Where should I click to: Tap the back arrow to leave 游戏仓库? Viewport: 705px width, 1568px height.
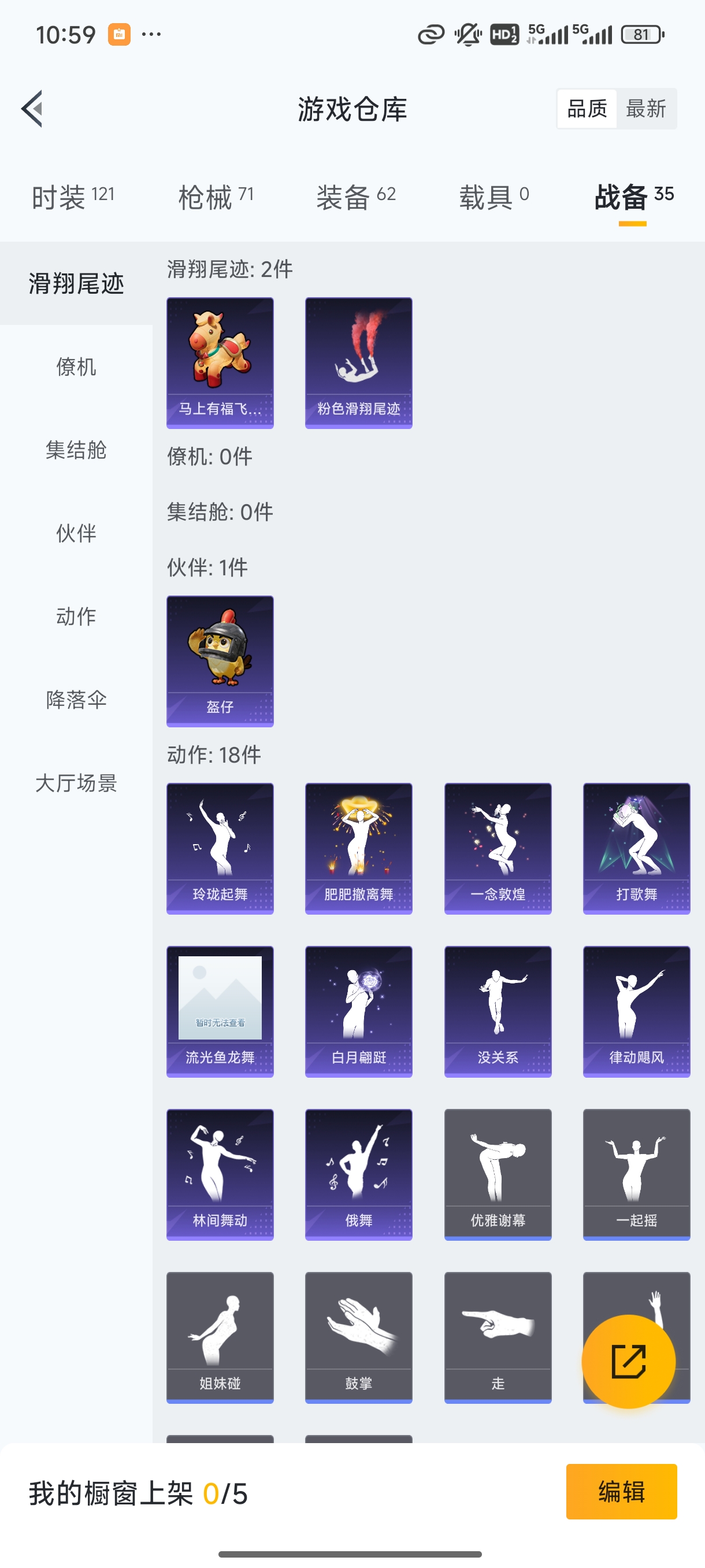coord(32,108)
